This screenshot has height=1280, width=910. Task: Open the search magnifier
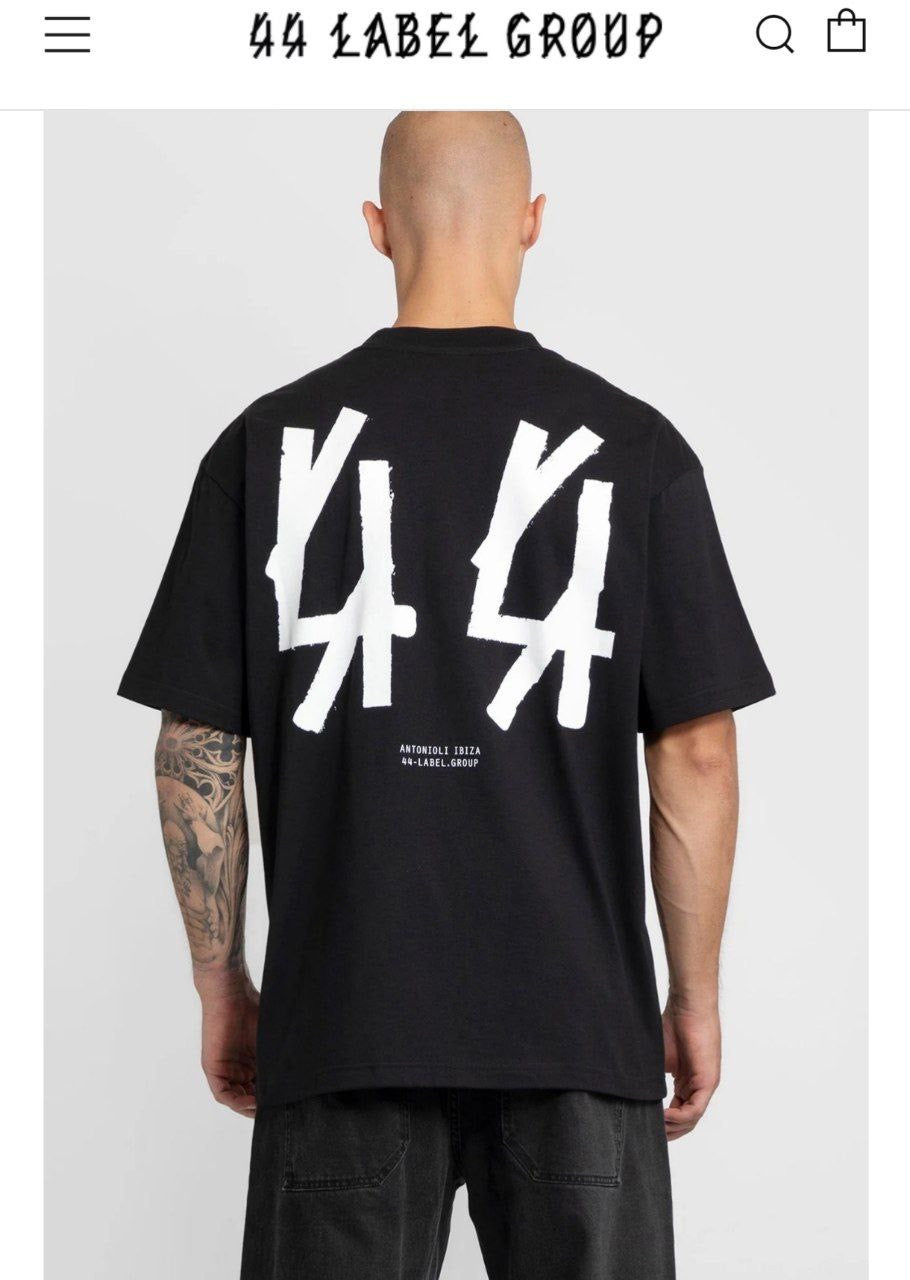click(774, 34)
